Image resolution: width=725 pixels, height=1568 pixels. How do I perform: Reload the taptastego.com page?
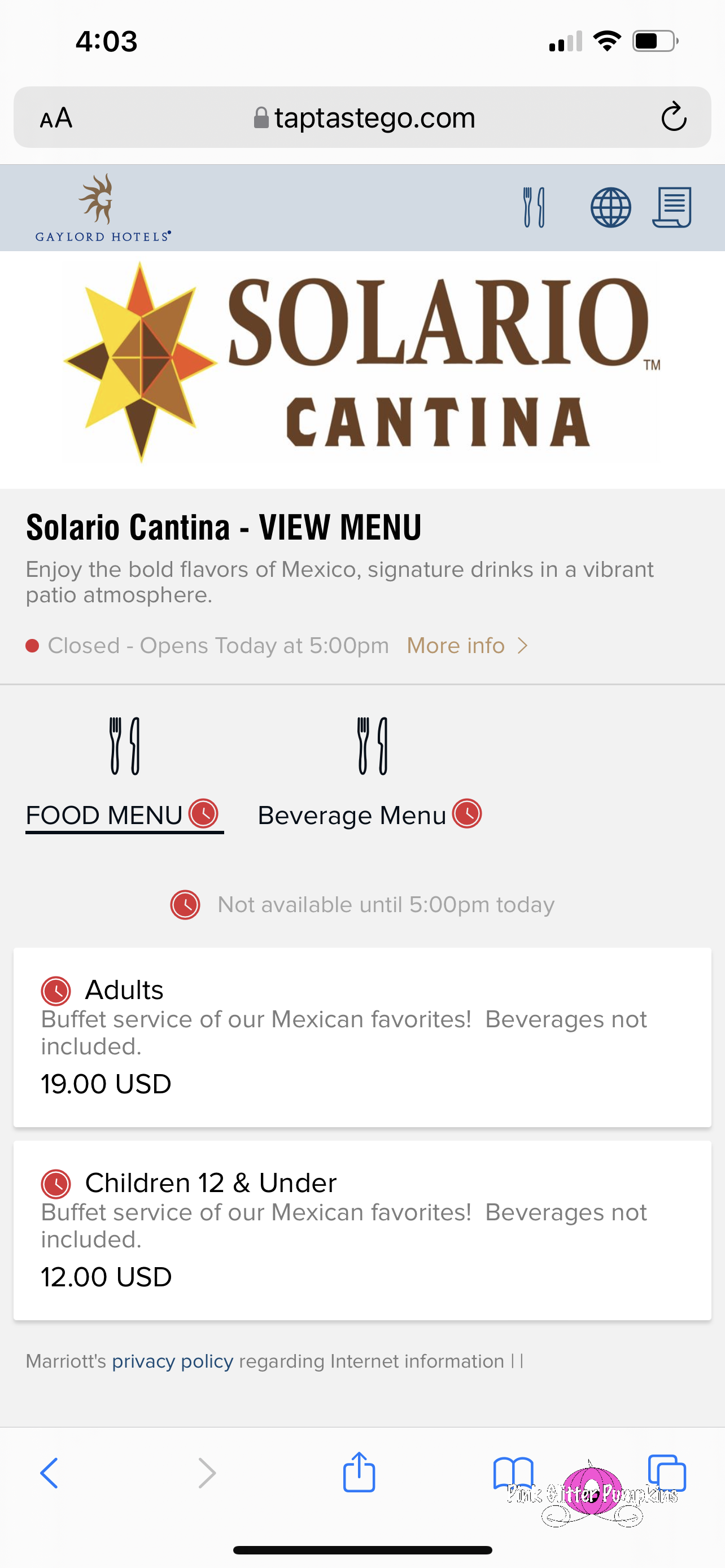tap(673, 117)
